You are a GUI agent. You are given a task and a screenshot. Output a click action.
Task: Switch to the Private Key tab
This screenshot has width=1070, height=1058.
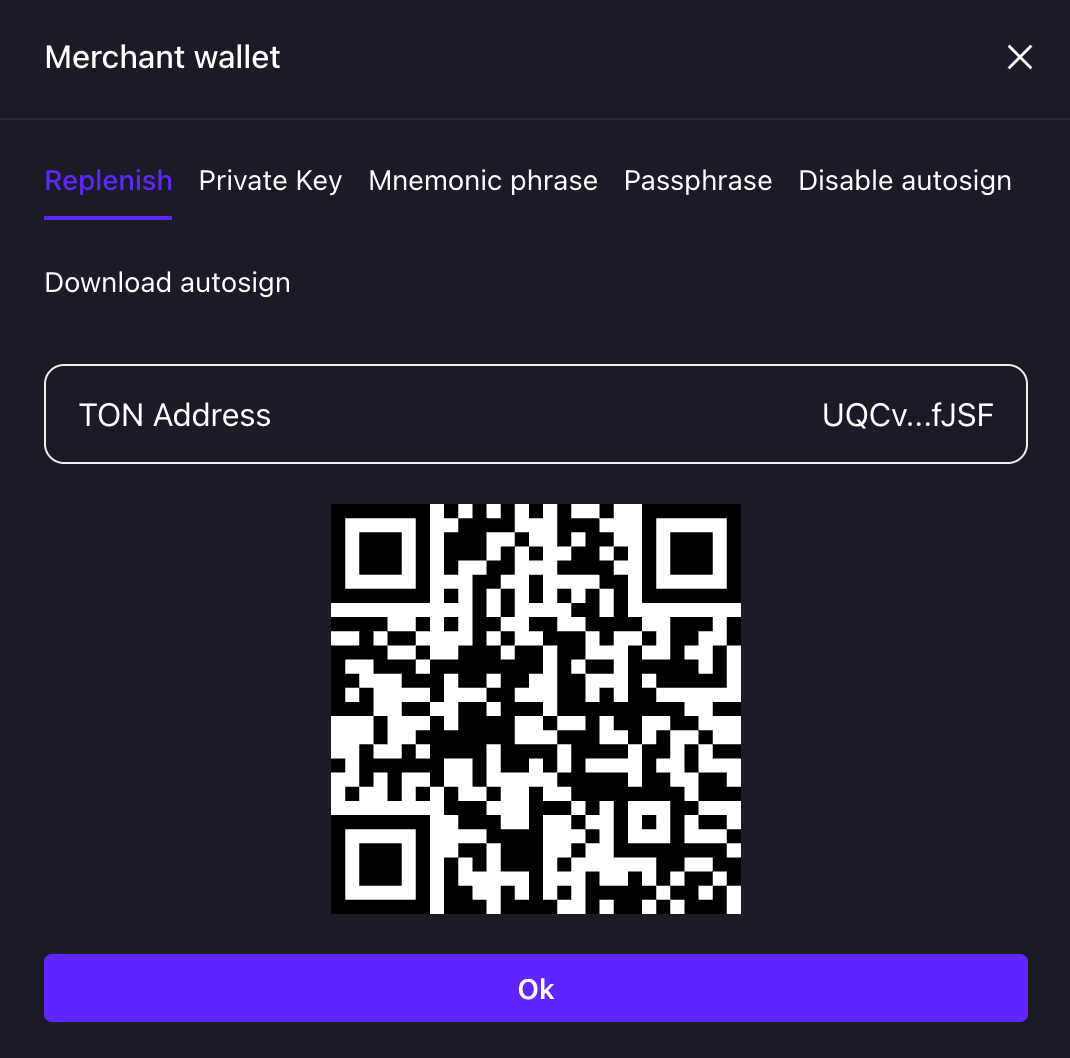[x=270, y=181]
